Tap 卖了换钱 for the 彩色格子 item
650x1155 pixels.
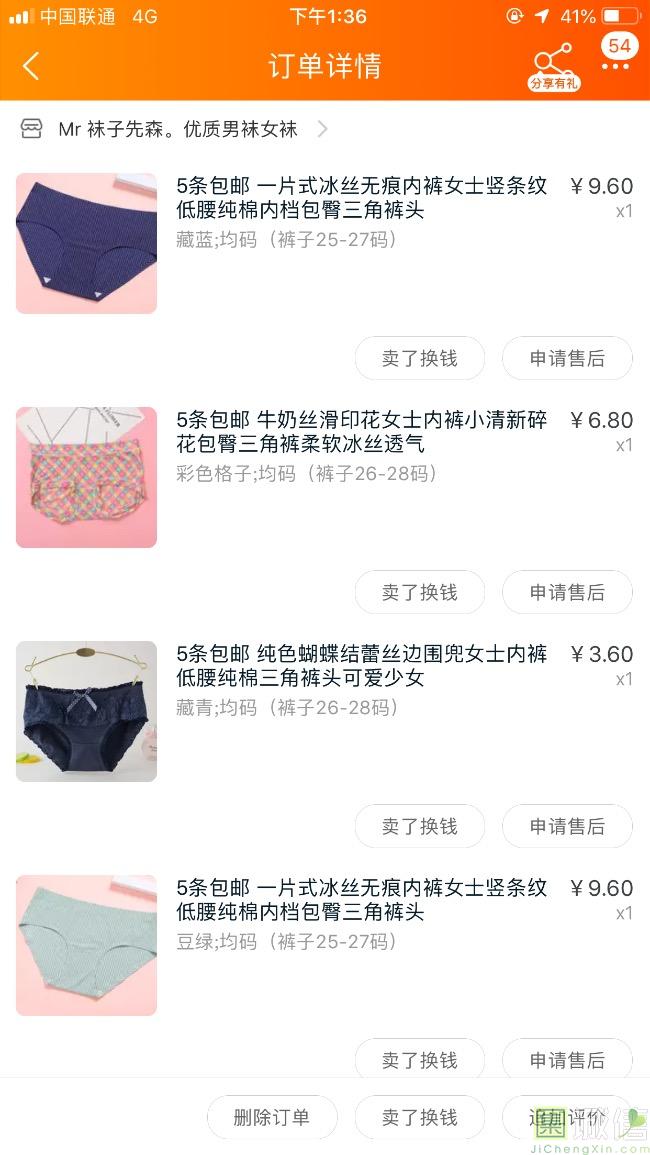point(420,592)
